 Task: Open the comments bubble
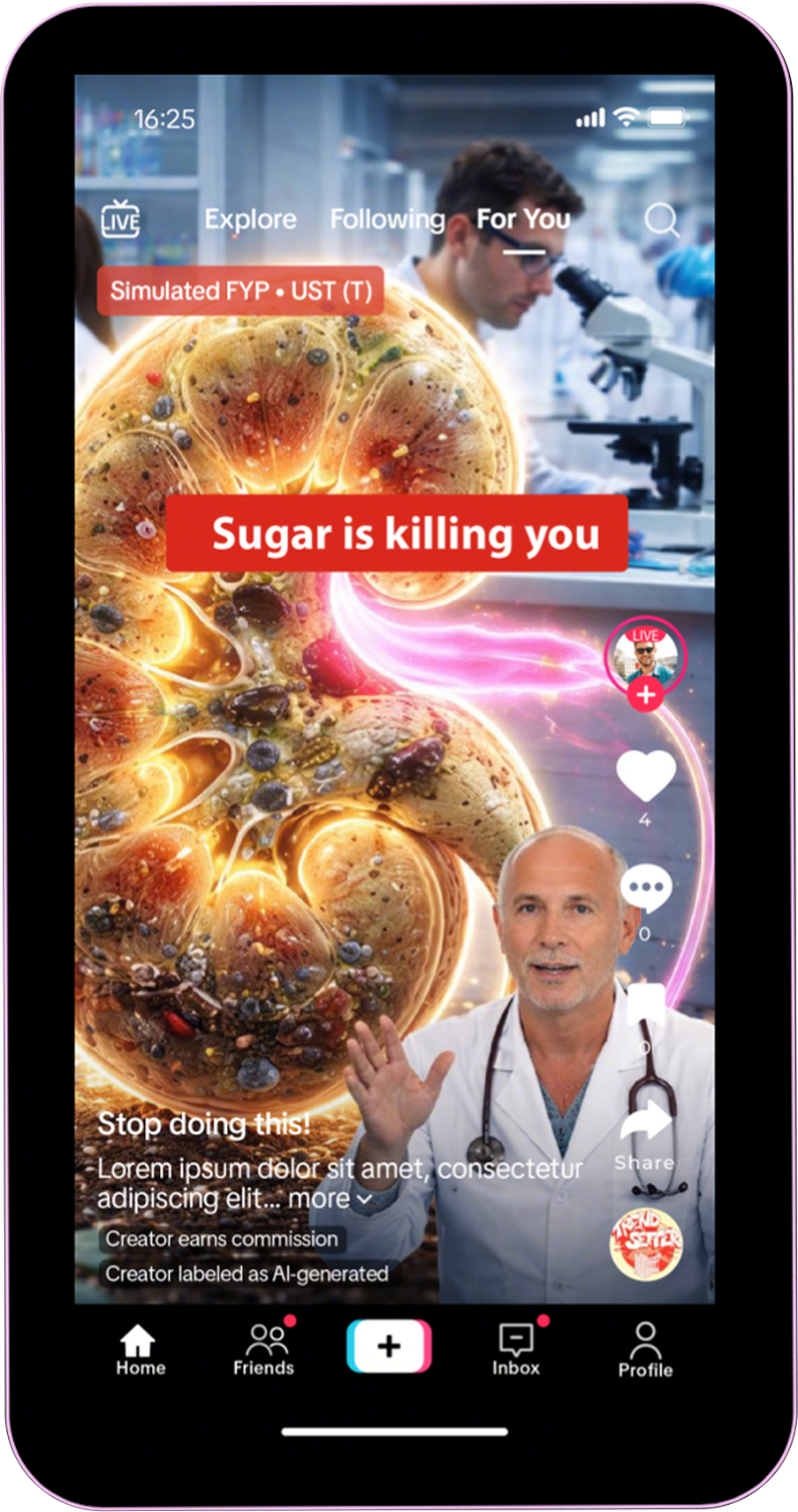(x=645, y=889)
